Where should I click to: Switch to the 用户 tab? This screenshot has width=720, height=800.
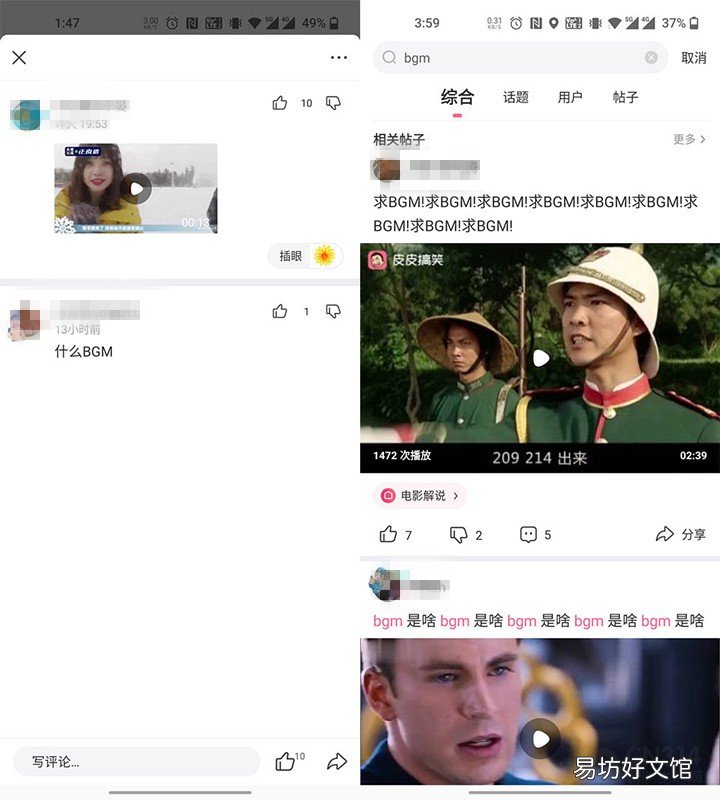570,98
